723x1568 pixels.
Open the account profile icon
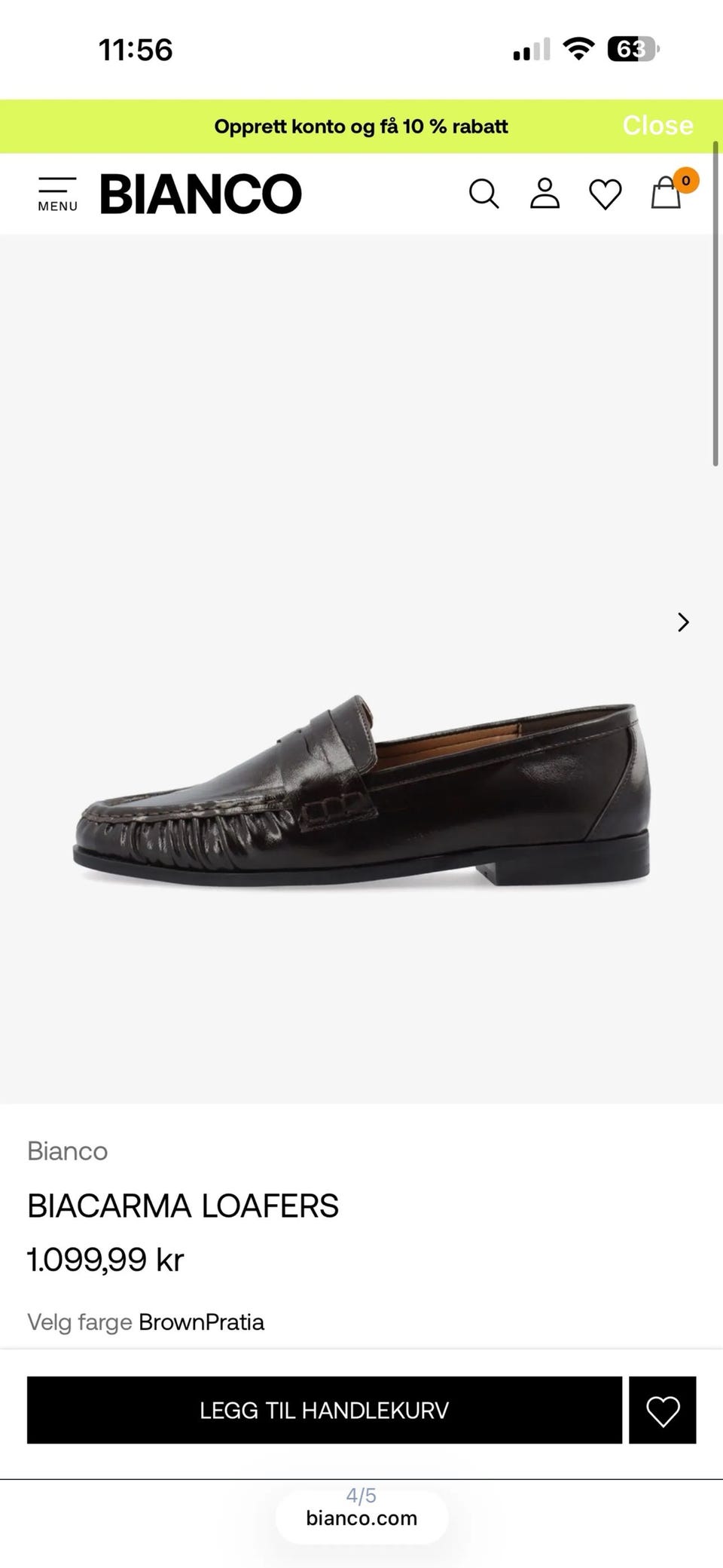click(x=545, y=194)
